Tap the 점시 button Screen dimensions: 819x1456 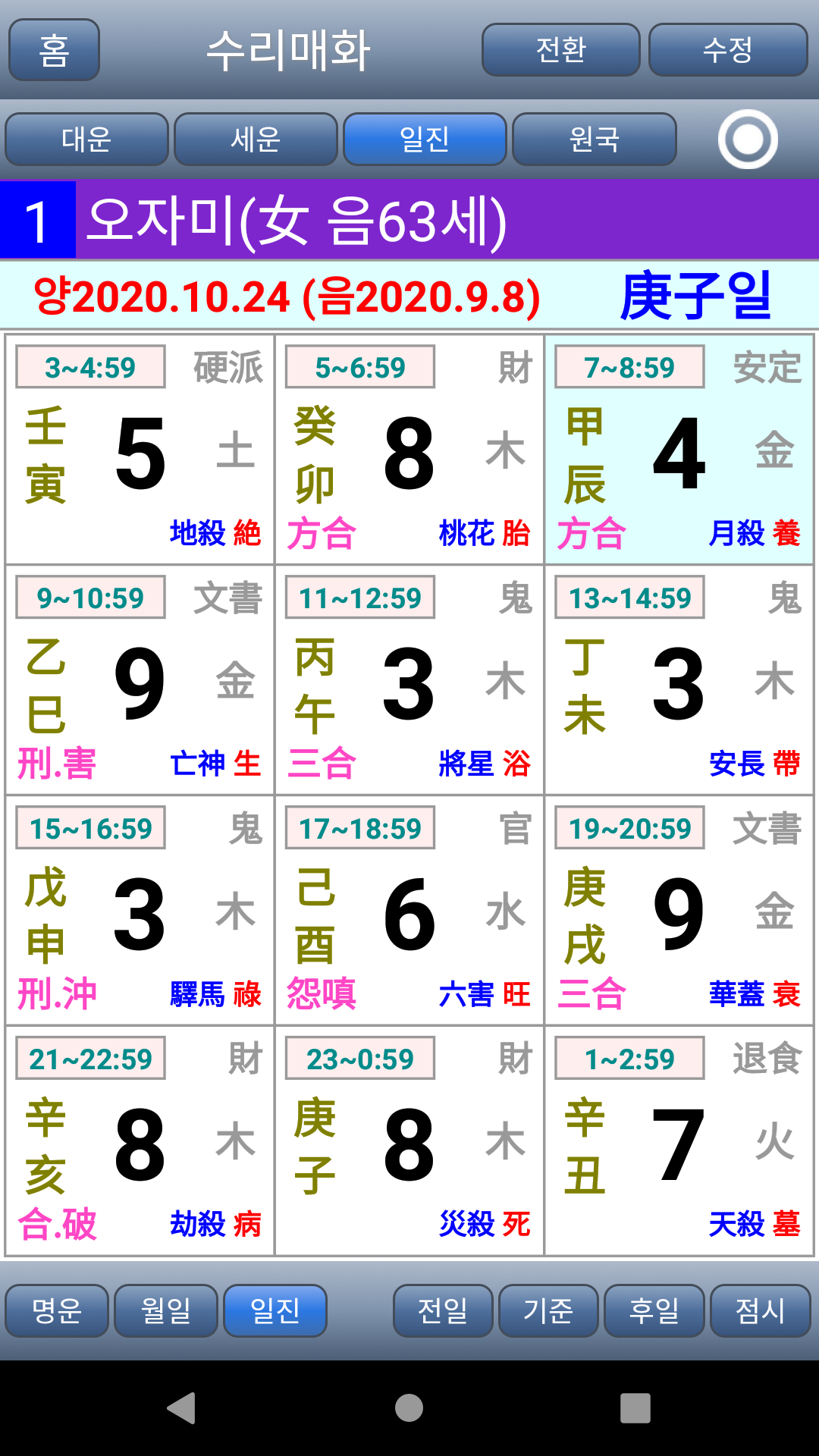tap(760, 1310)
